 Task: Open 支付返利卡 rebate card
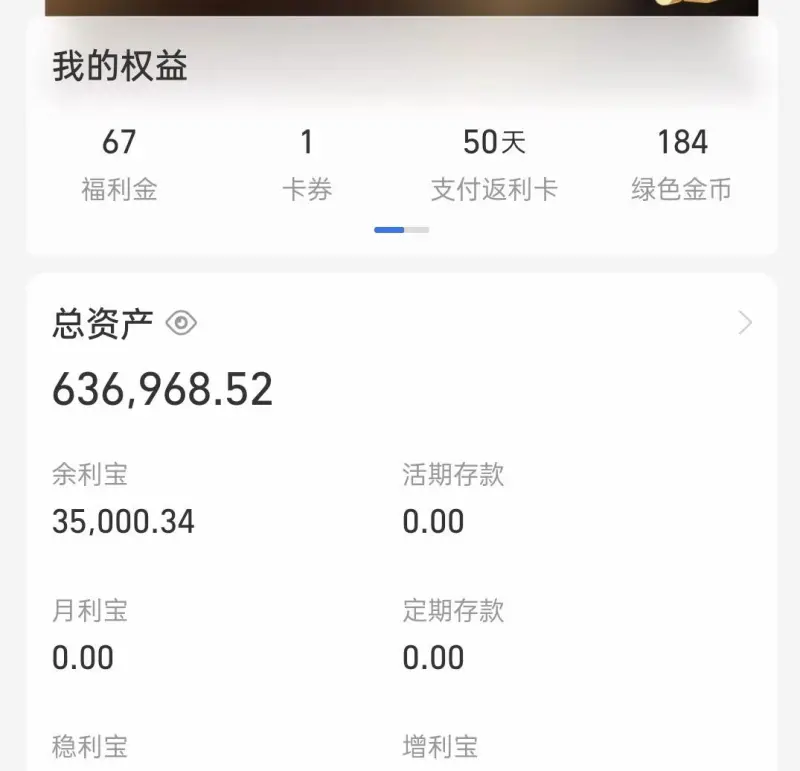[x=494, y=165]
